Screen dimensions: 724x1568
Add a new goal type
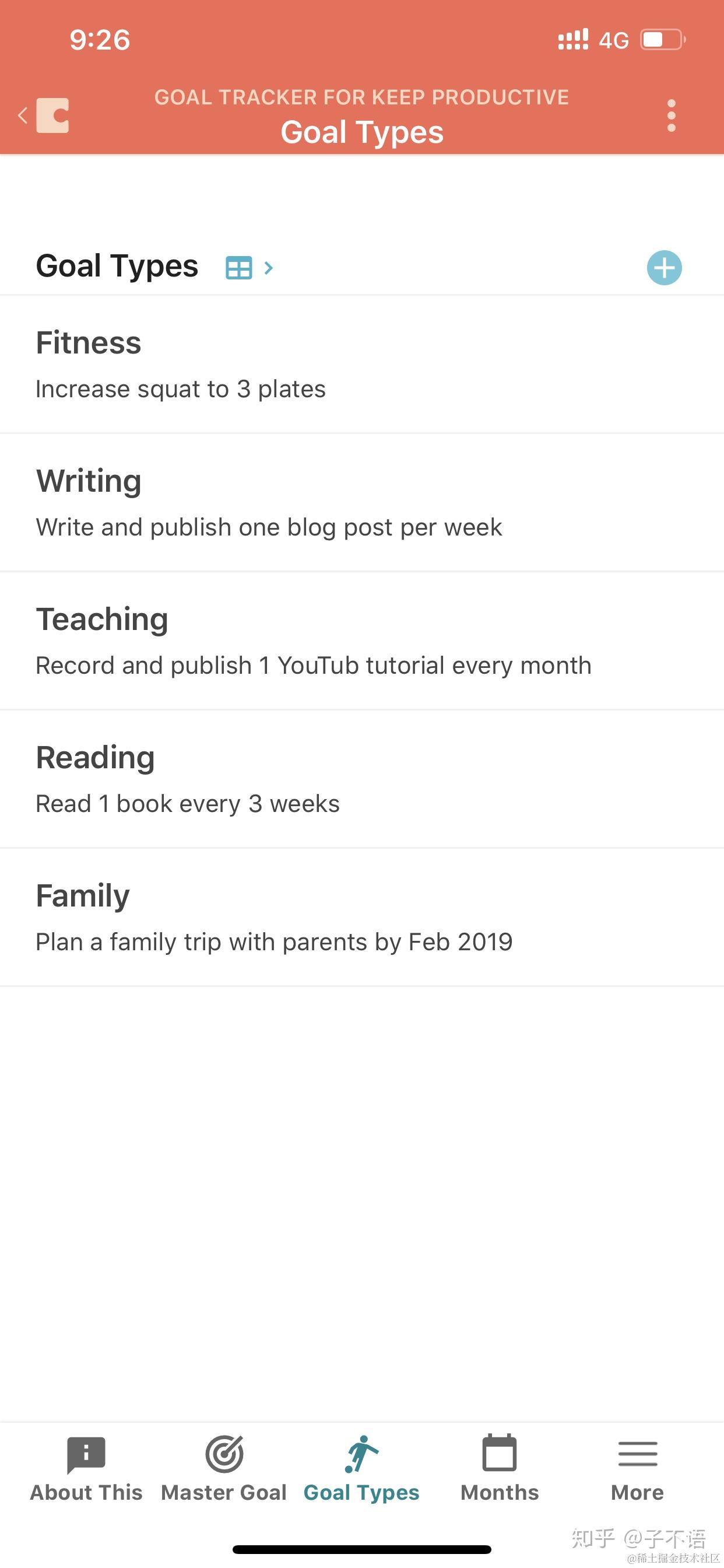[664, 268]
